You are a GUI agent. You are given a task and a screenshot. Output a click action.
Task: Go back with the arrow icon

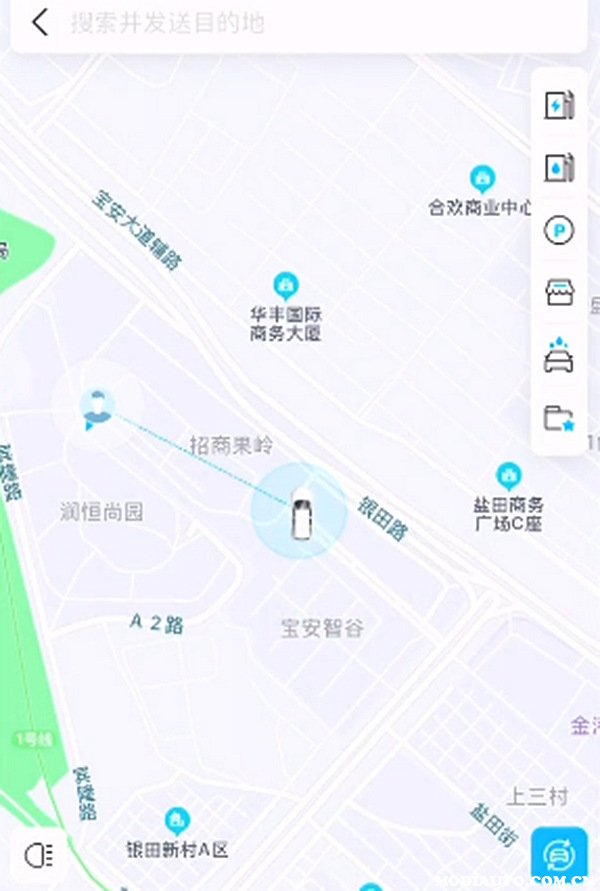(x=40, y=22)
